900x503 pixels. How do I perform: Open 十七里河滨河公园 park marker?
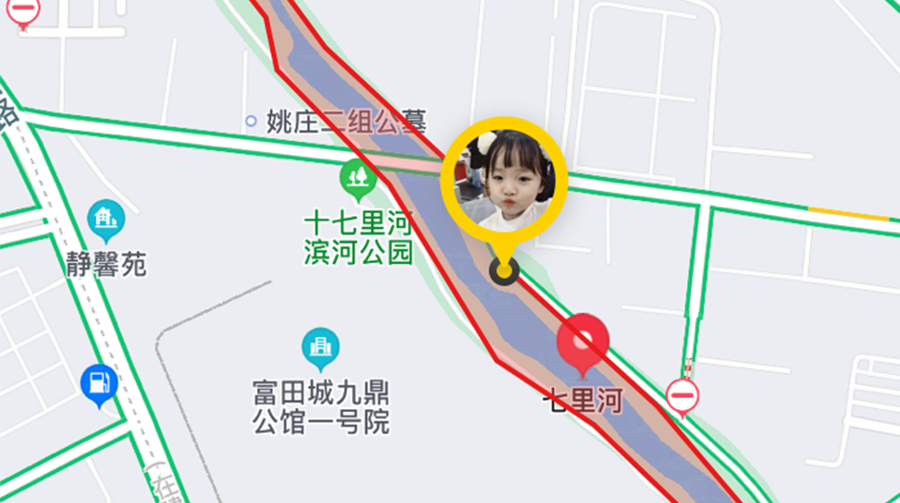pyautogui.click(x=358, y=180)
